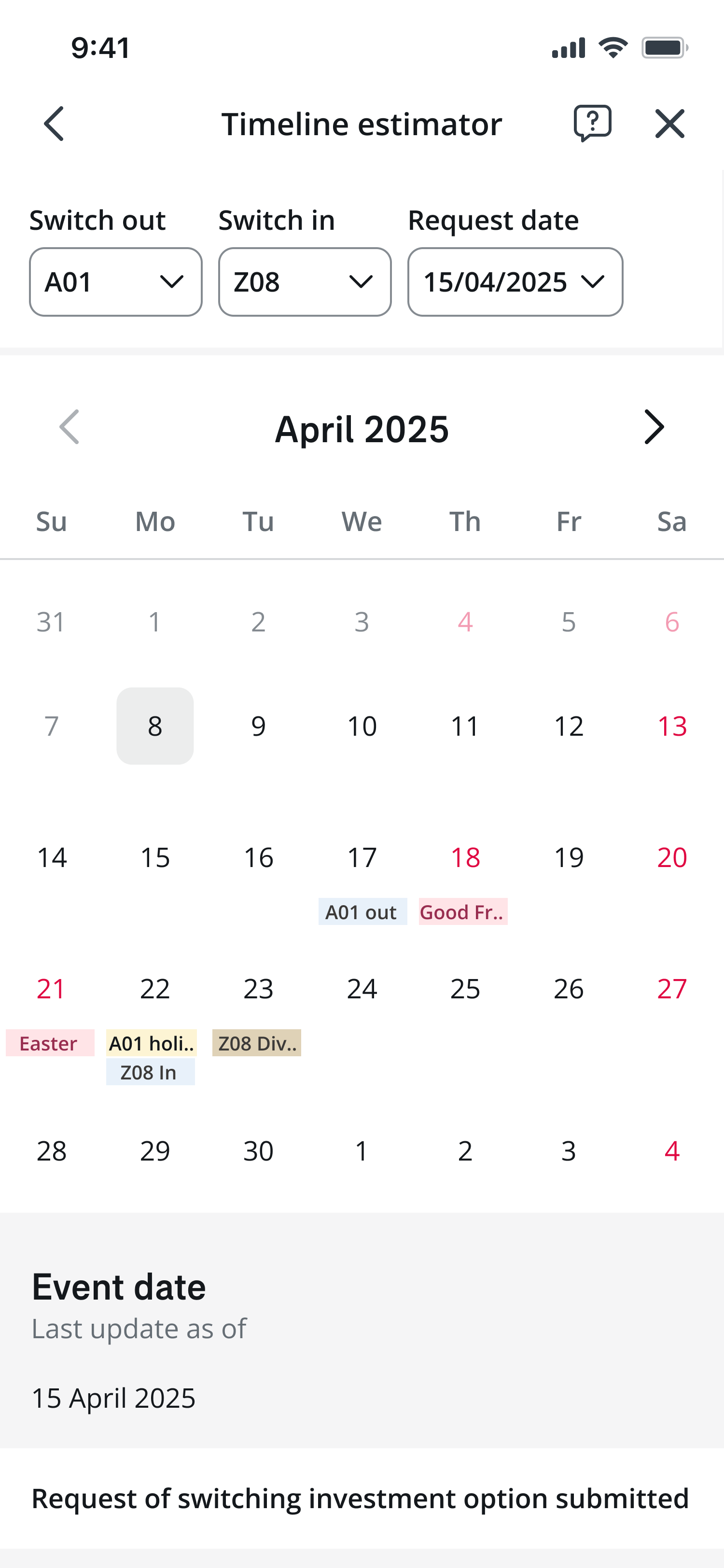Tap the Z08 In event label
The height and width of the screenshot is (1568, 724).
click(x=150, y=1072)
